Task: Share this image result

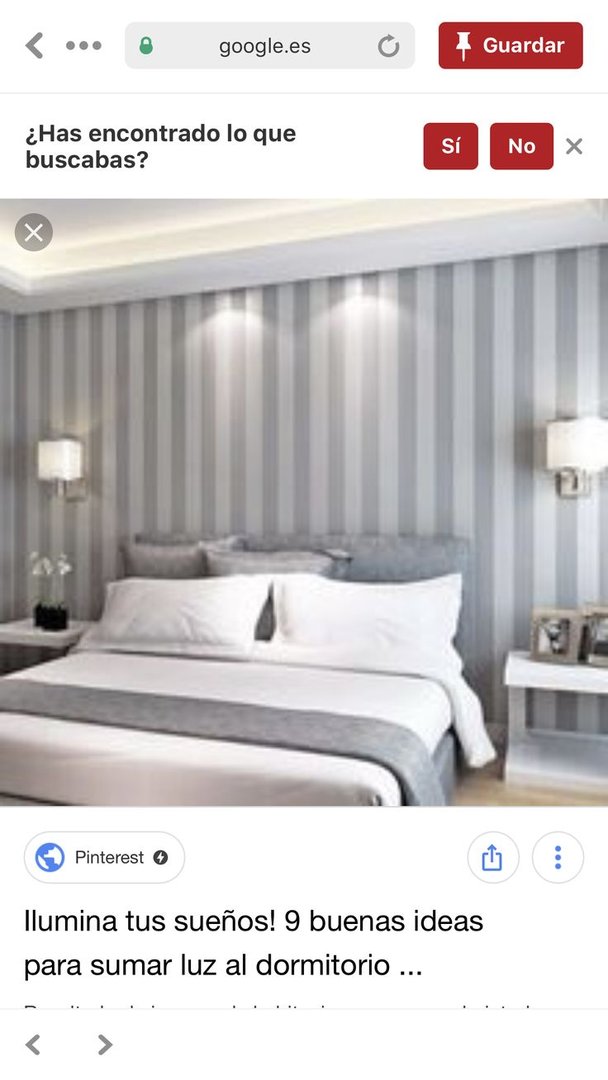Action: tap(493, 858)
